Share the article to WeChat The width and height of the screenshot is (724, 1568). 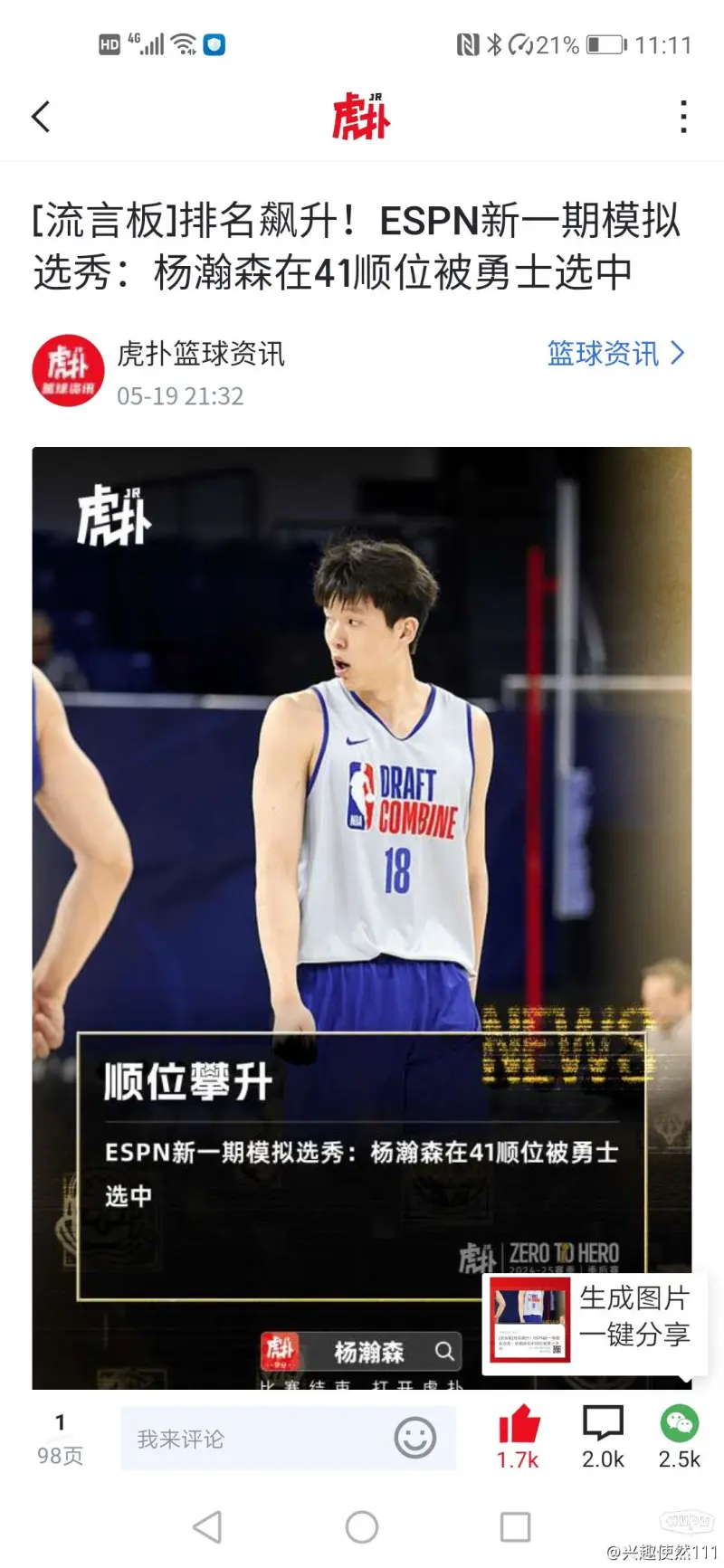point(679,1436)
